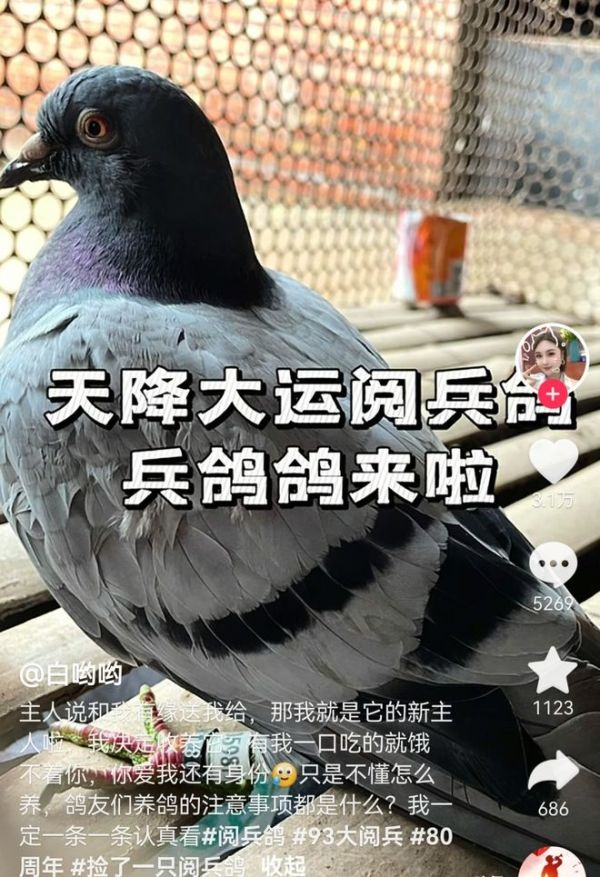600x877 pixels.
Task: Add the video to favorites star
Action: [553, 671]
